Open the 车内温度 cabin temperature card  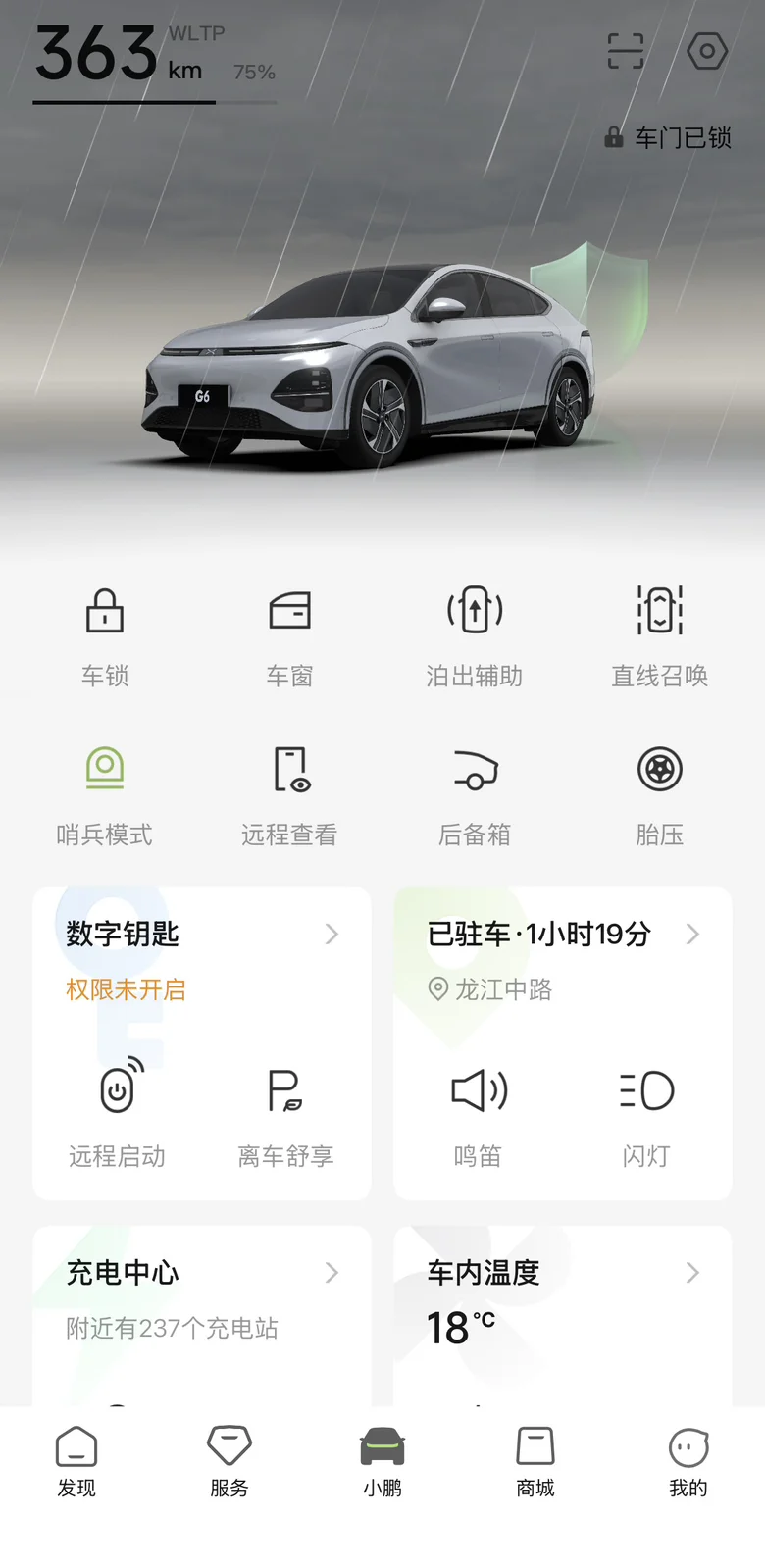click(x=563, y=1314)
